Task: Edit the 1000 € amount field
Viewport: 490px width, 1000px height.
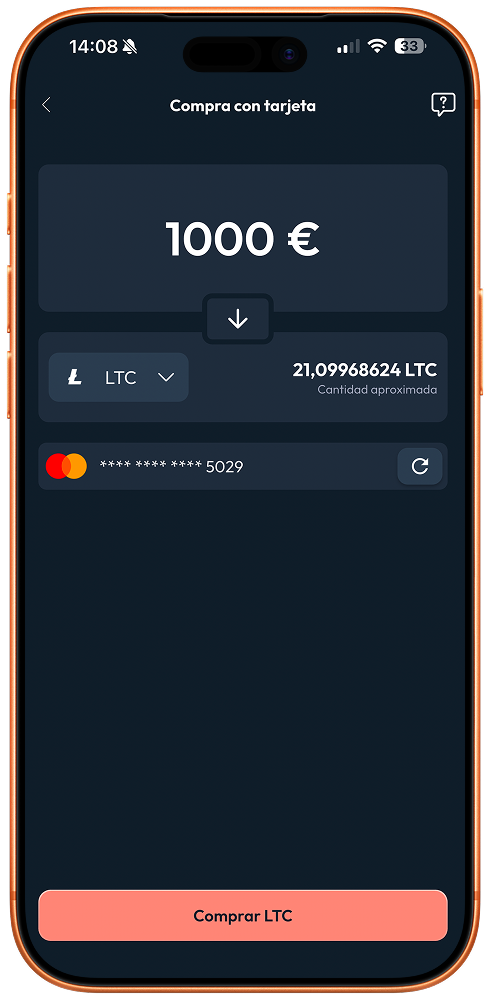Action: pos(242,239)
